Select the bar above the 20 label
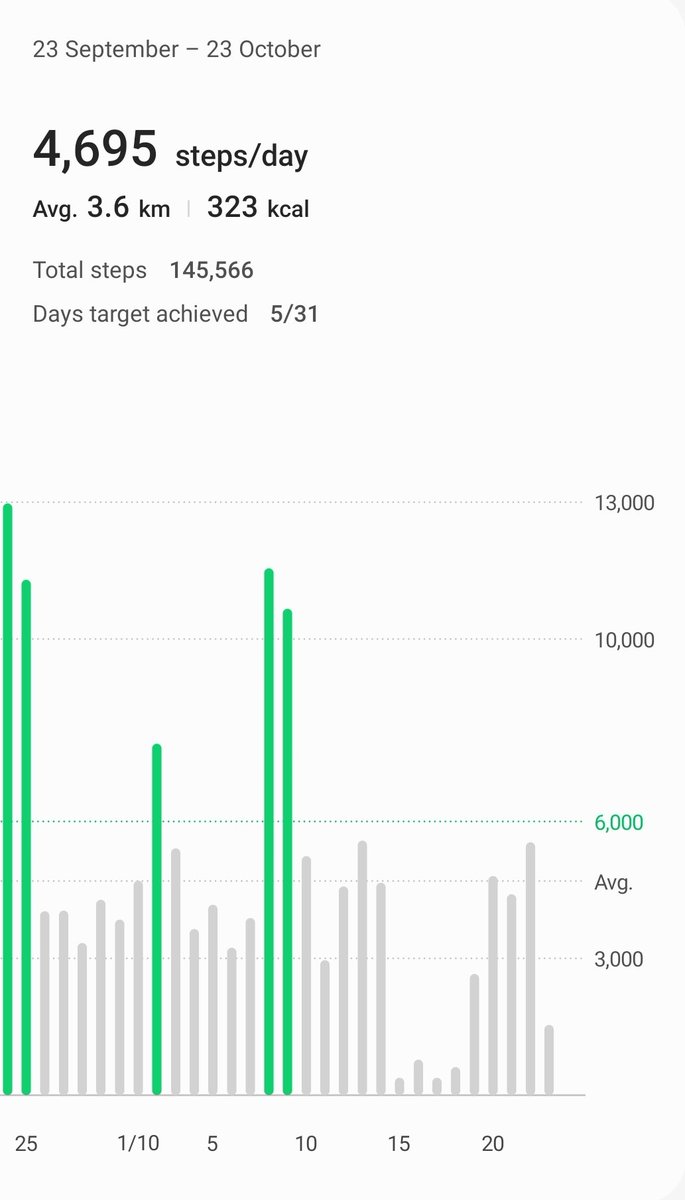685x1200 pixels. click(493, 986)
